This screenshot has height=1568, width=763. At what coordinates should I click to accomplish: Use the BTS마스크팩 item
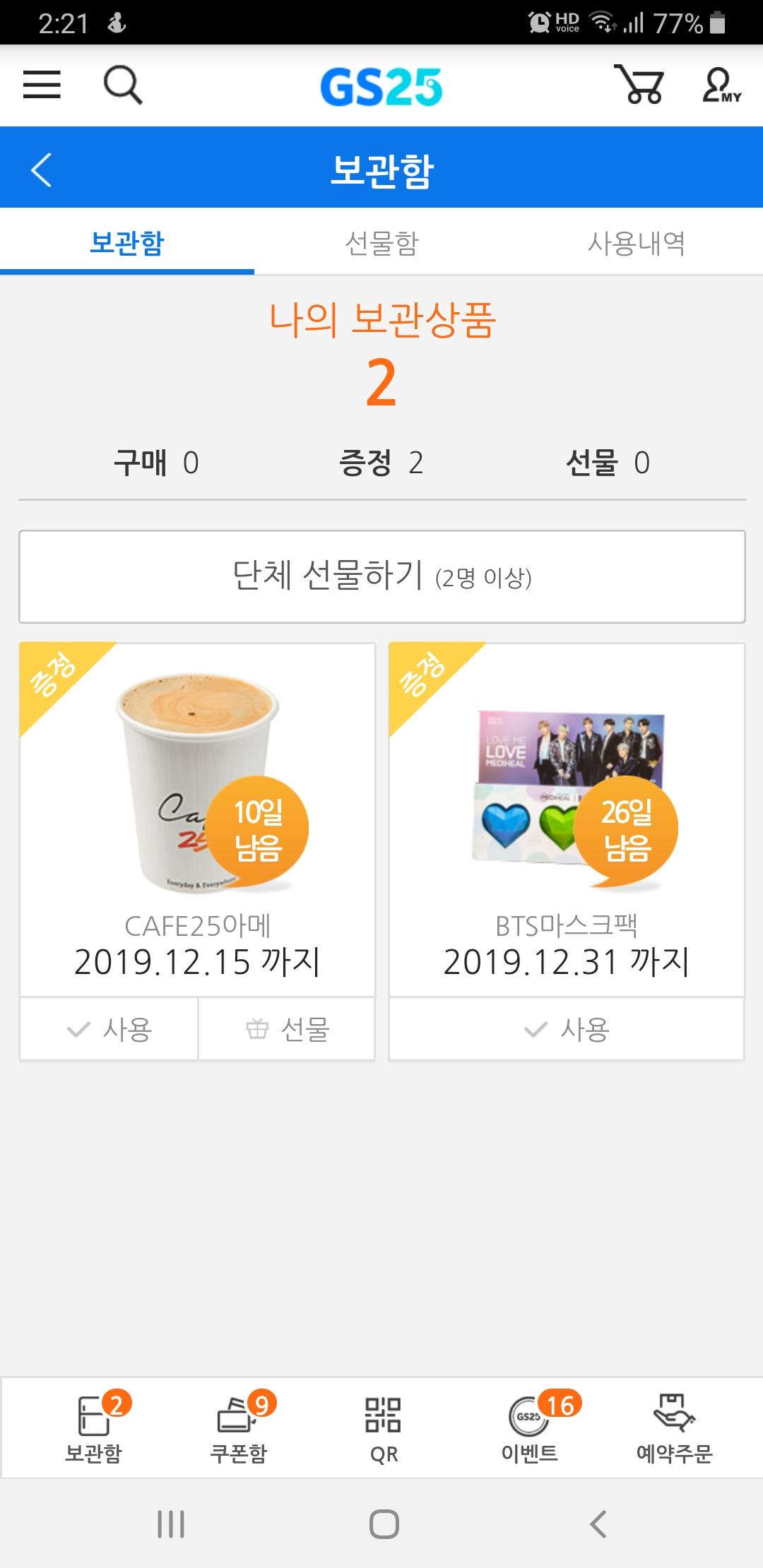567,1029
